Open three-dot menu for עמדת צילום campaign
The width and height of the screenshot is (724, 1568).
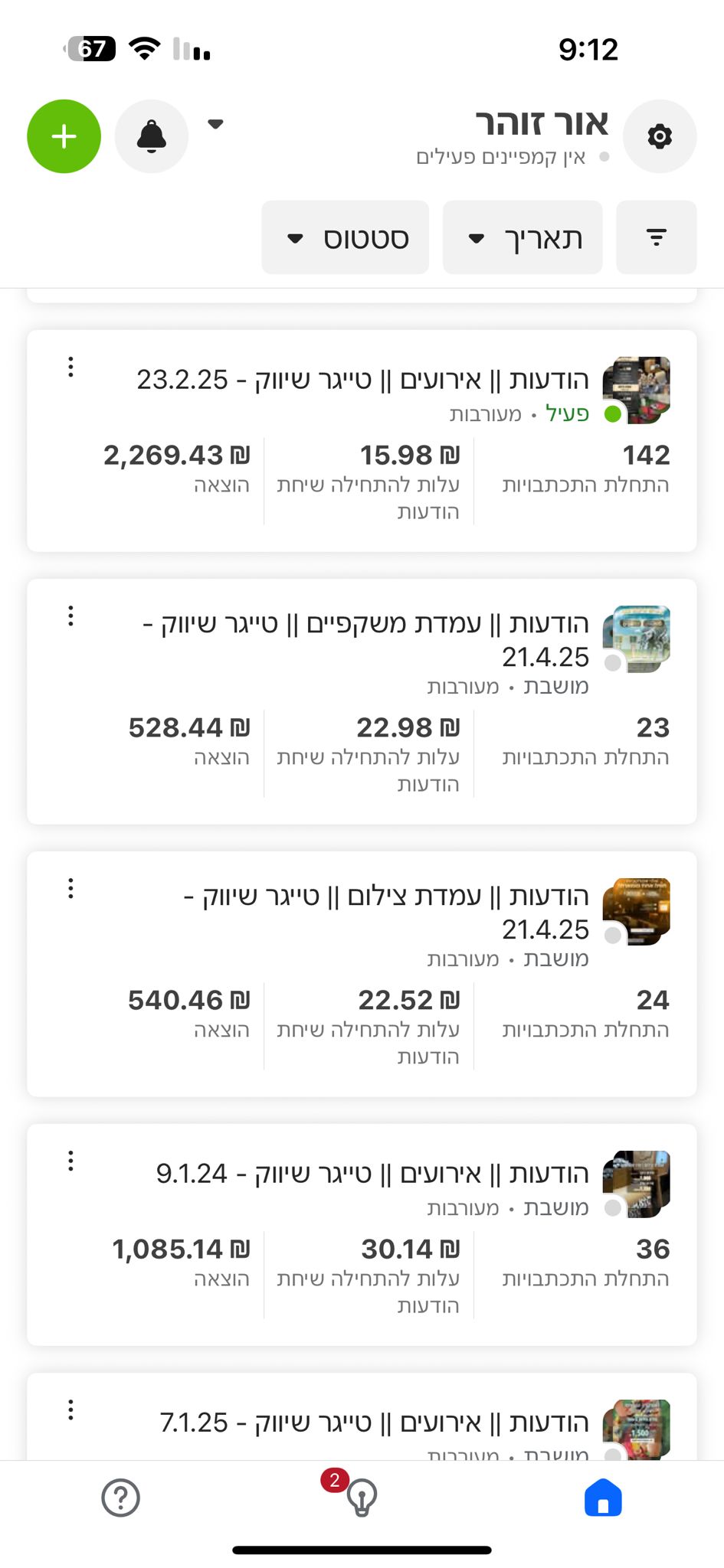pyautogui.click(x=70, y=888)
